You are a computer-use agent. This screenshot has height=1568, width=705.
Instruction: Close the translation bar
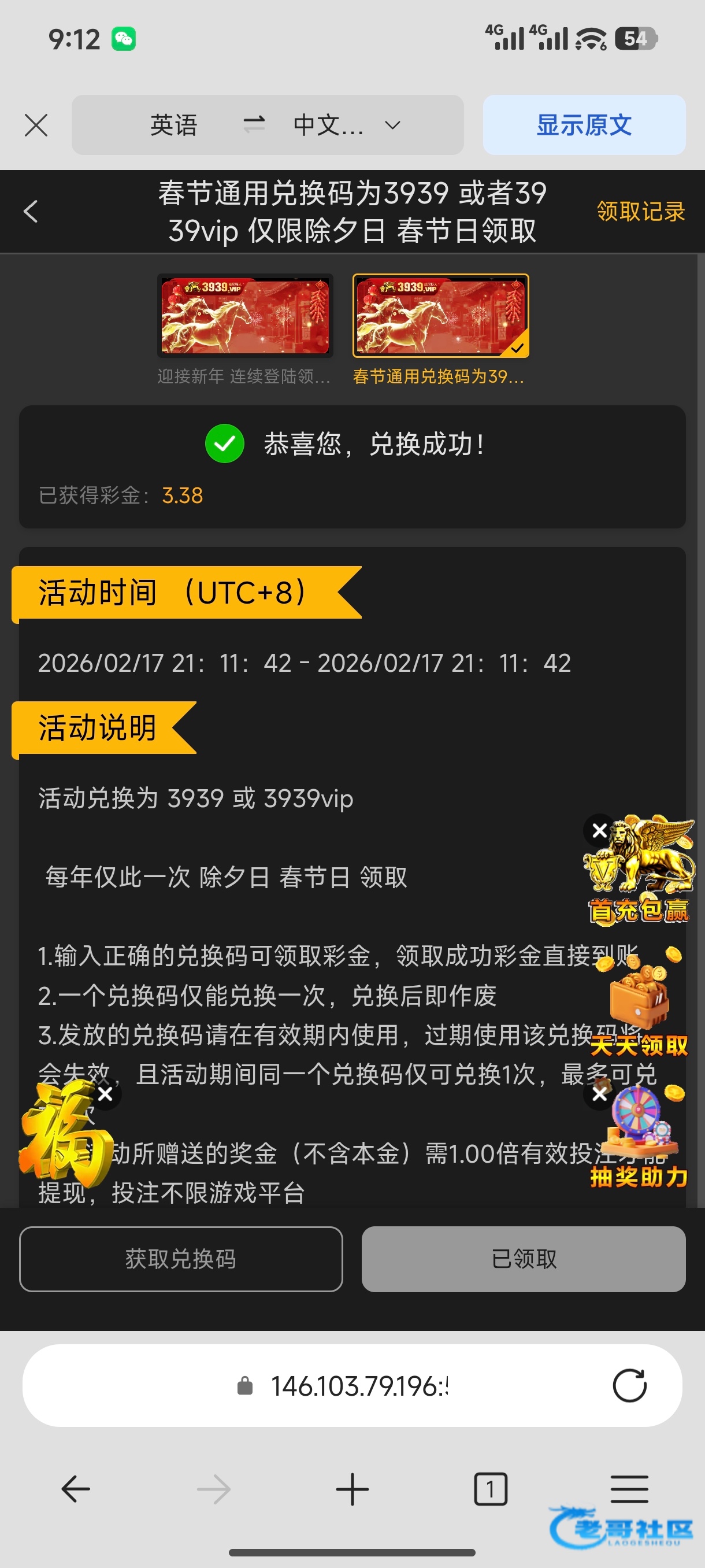(x=36, y=125)
